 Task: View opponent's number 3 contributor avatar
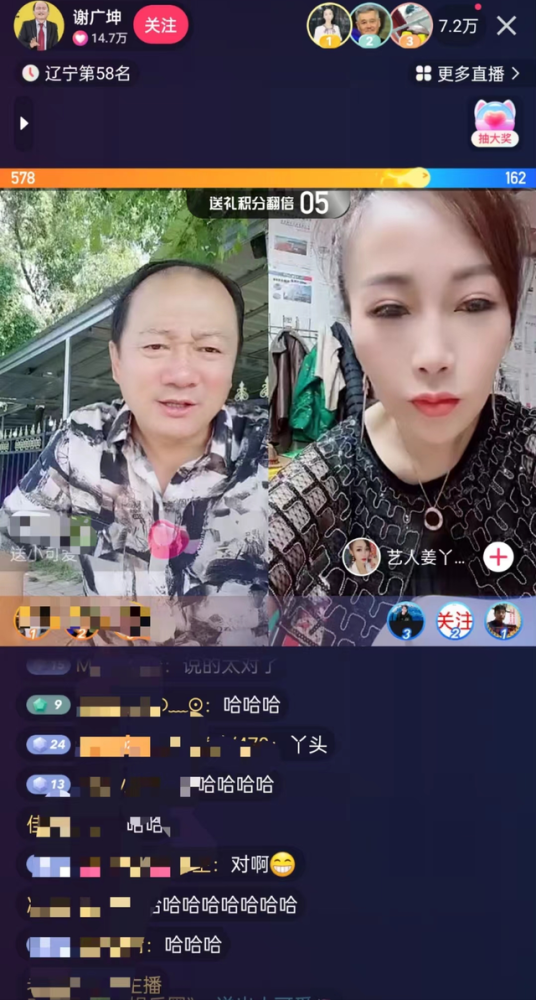click(x=406, y=621)
